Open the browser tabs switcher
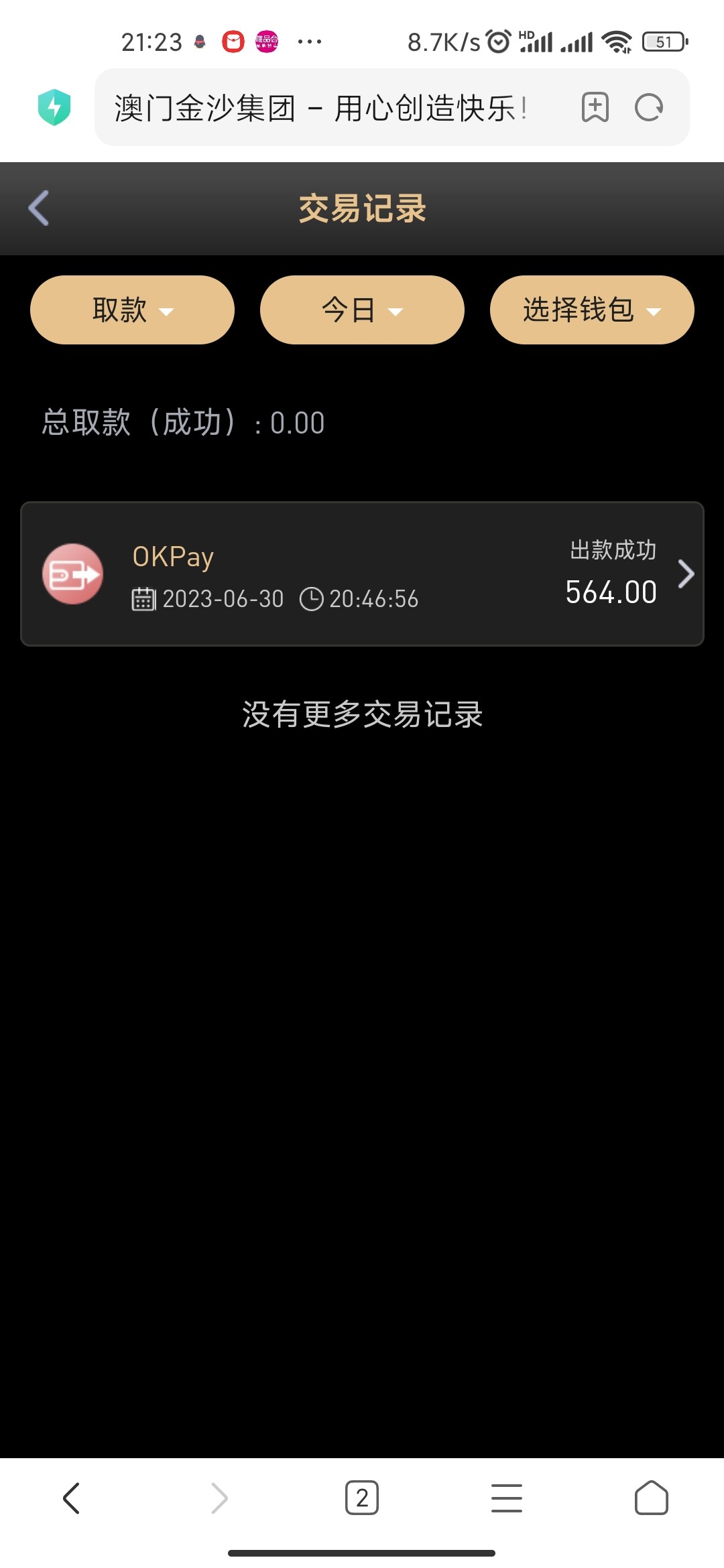Viewport: 724px width, 1568px height. tap(362, 1498)
